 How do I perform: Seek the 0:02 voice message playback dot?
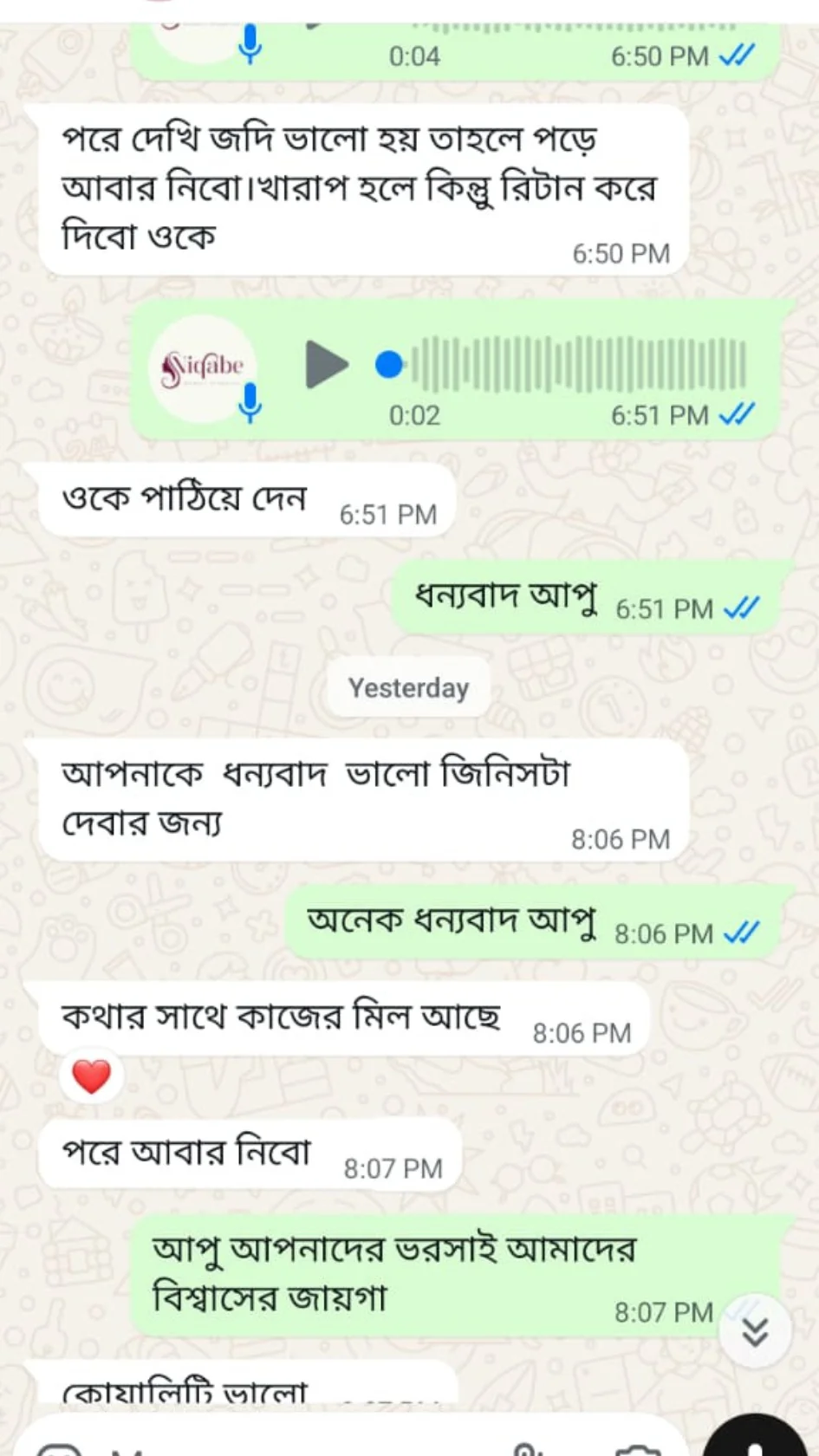(390, 365)
